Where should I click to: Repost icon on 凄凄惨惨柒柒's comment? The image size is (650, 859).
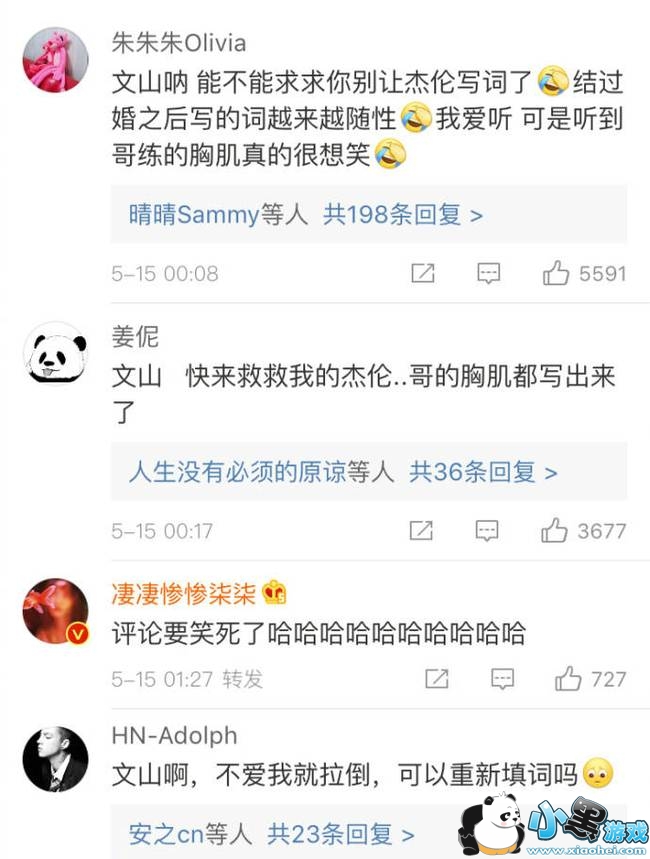click(437, 679)
